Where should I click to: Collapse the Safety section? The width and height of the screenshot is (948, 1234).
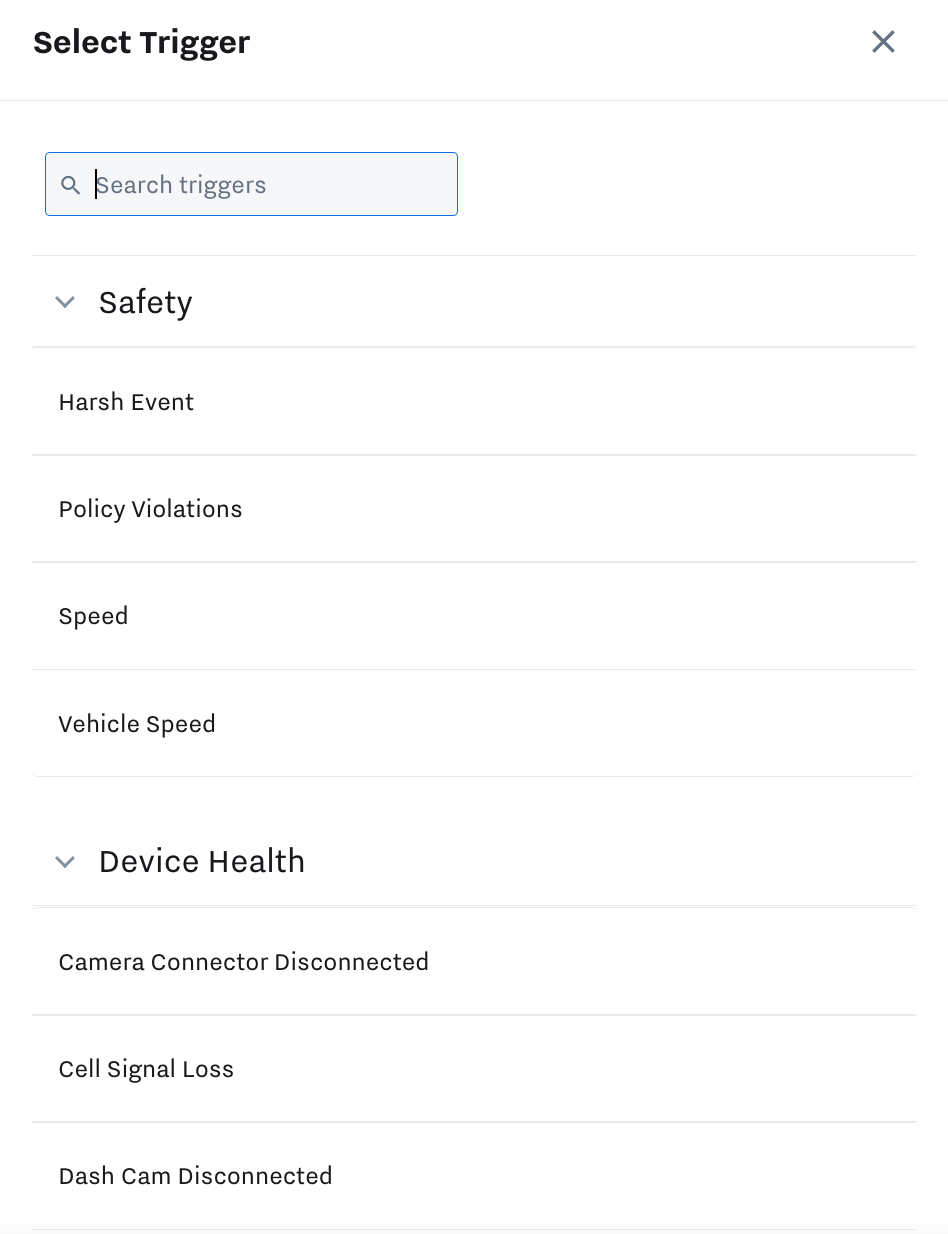pos(65,302)
